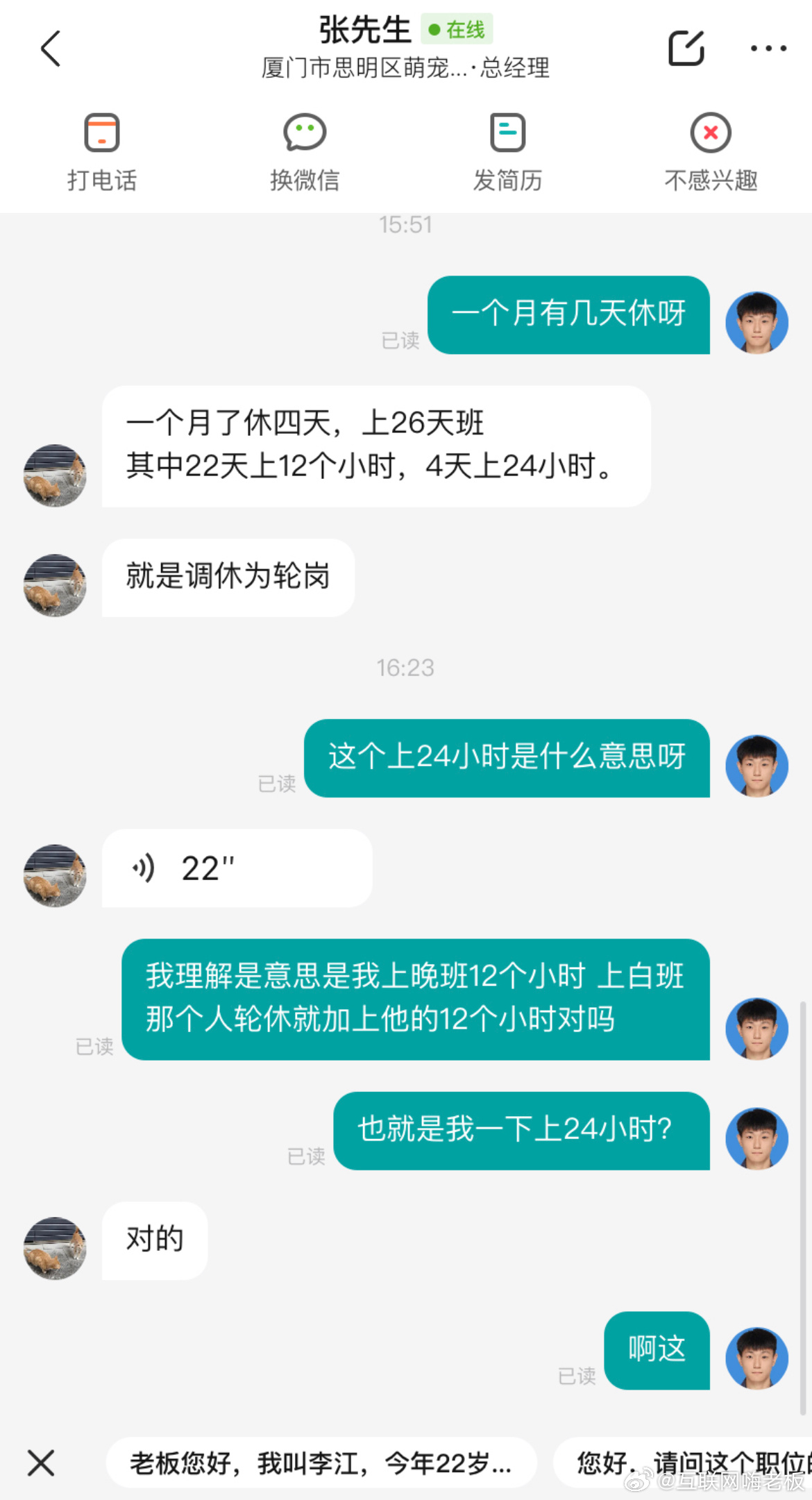Play the 22-second voice message
Viewport: 812px width, 1500px height.
tap(236, 868)
